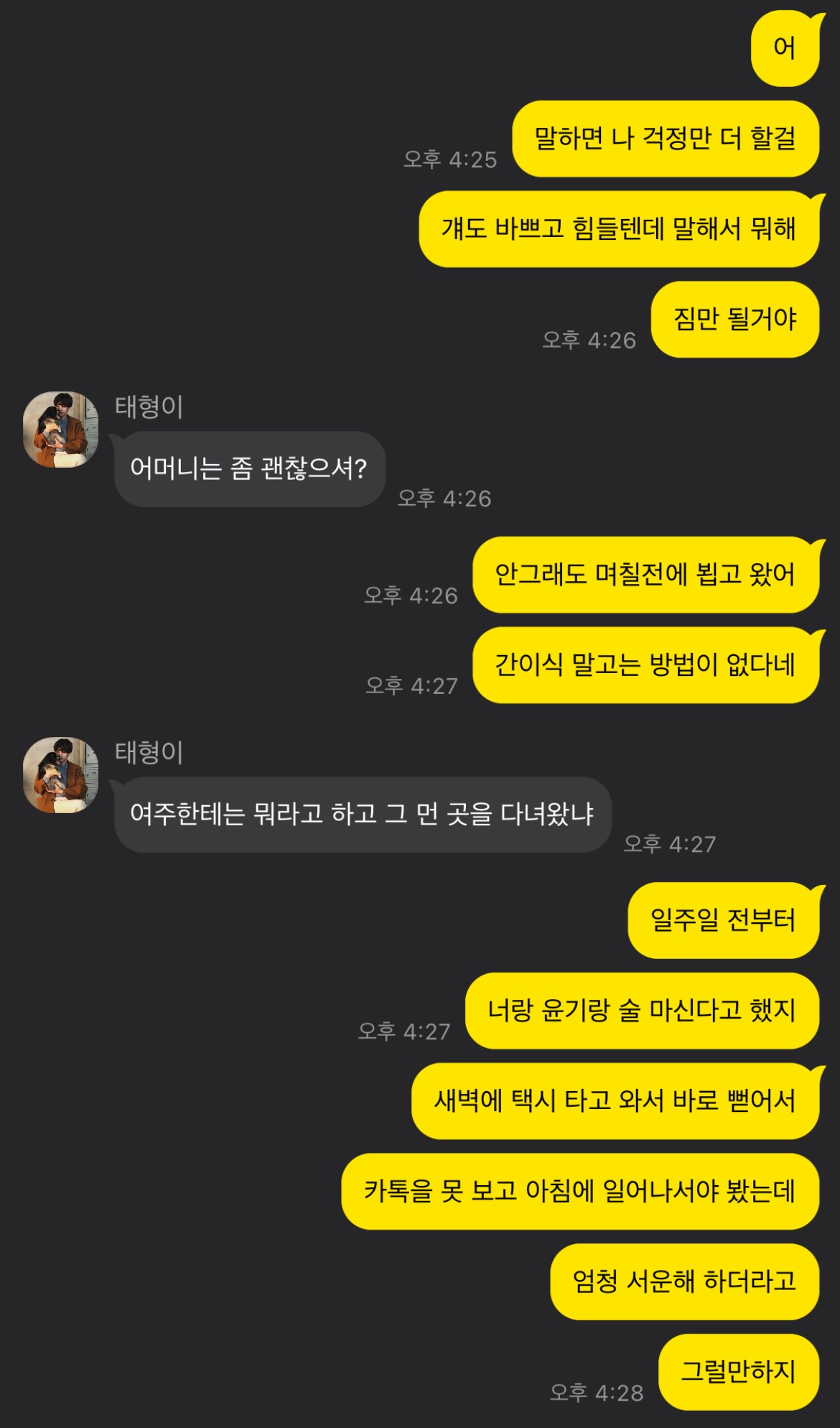The image size is (840, 1428).
Task: Open 태형이's profile picture beside the "어머니는 좀 괜찮으셔?" message
Action: pyautogui.click(x=61, y=430)
